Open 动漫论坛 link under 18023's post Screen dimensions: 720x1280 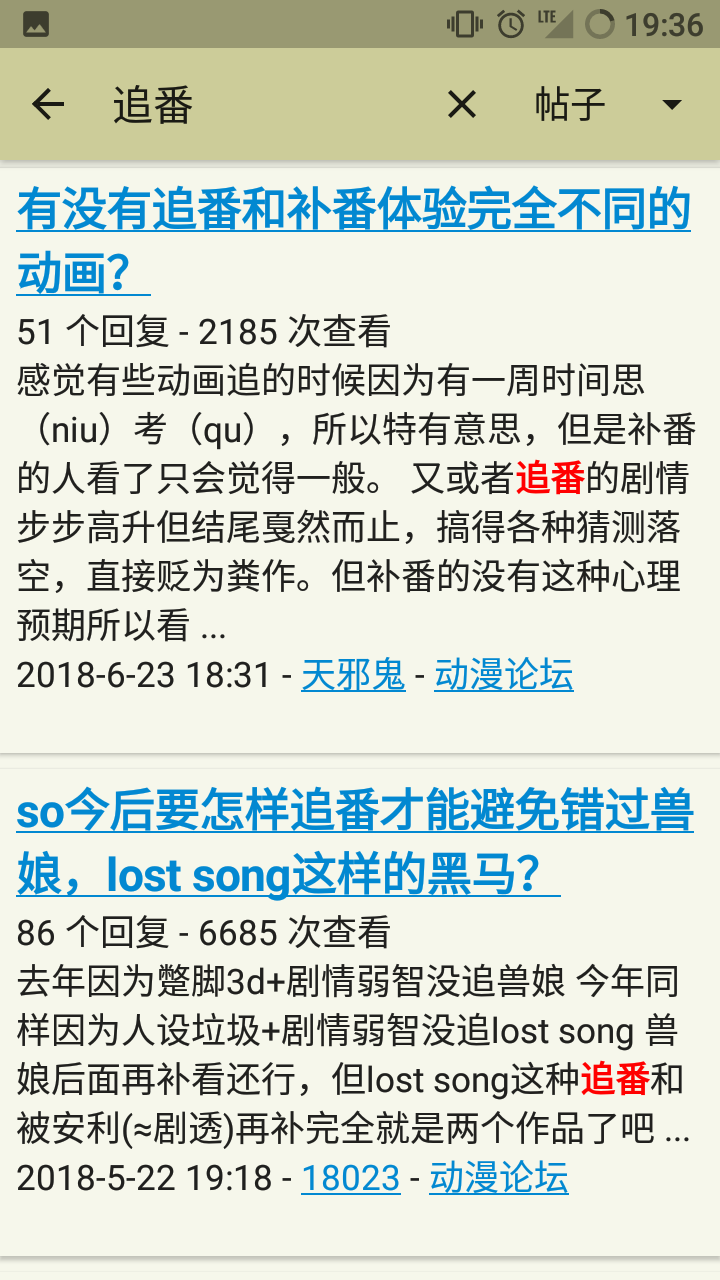click(x=499, y=1178)
